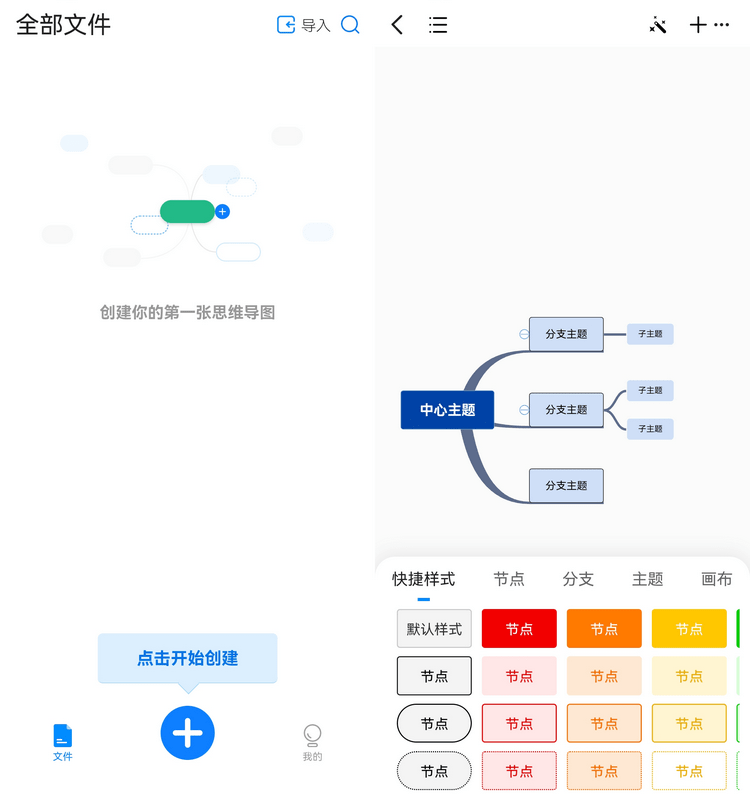The image size is (750, 797).
Task: Tap the magic wand style icon
Action: coord(658,25)
